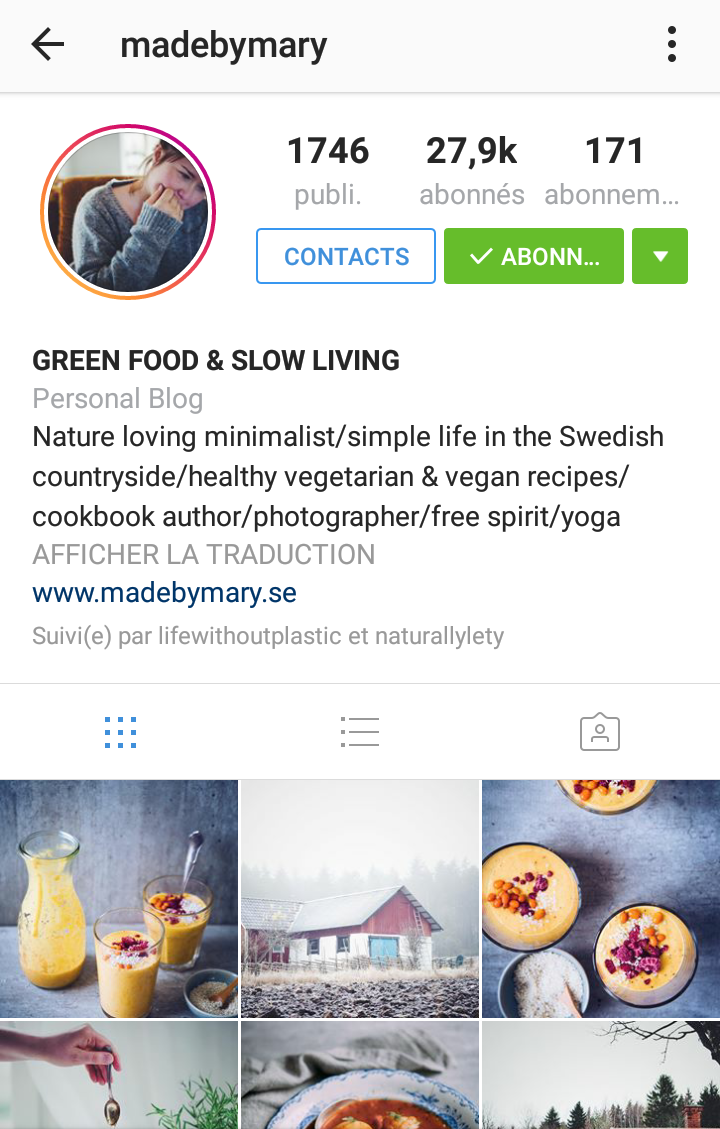This screenshot has width=720, height=1129.
Task: Open the winter forest treeline post
Action: (x=601, y=1075)
